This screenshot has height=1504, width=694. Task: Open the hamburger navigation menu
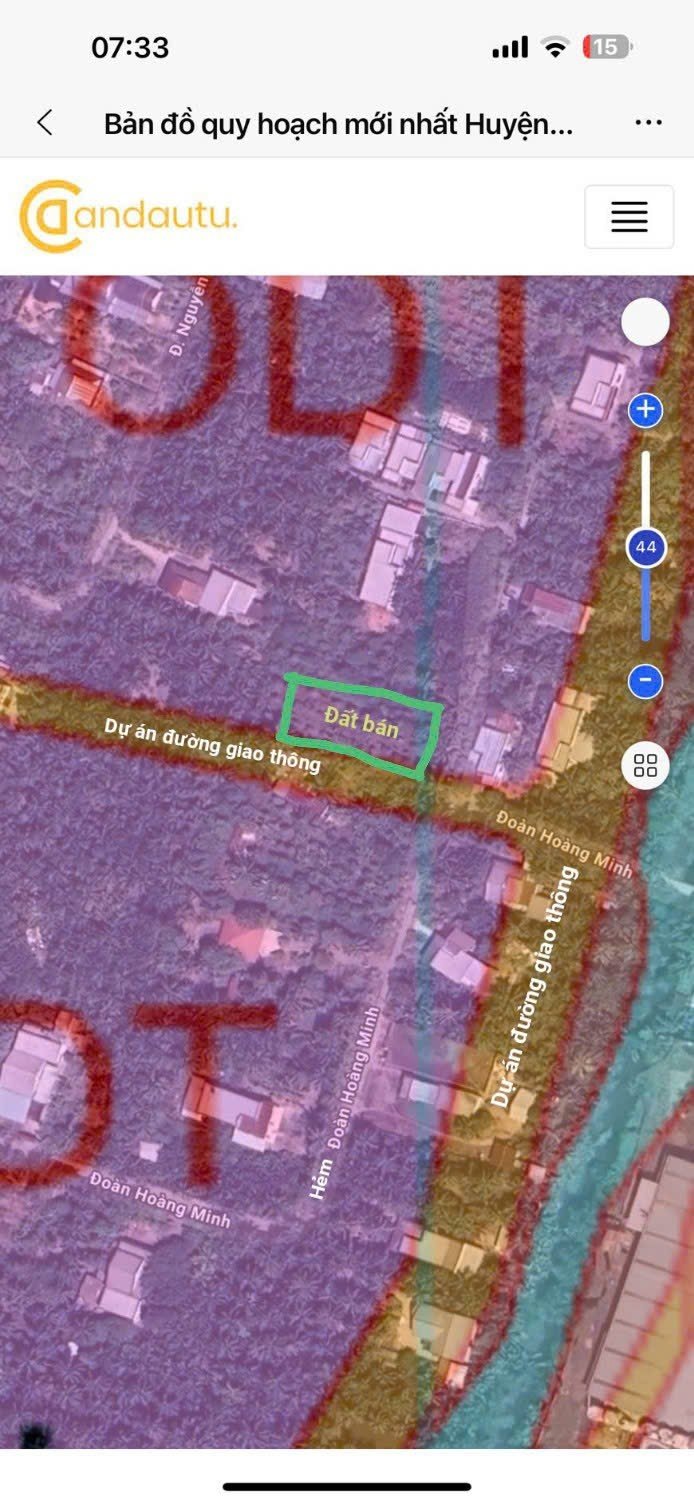pos(629,216)
